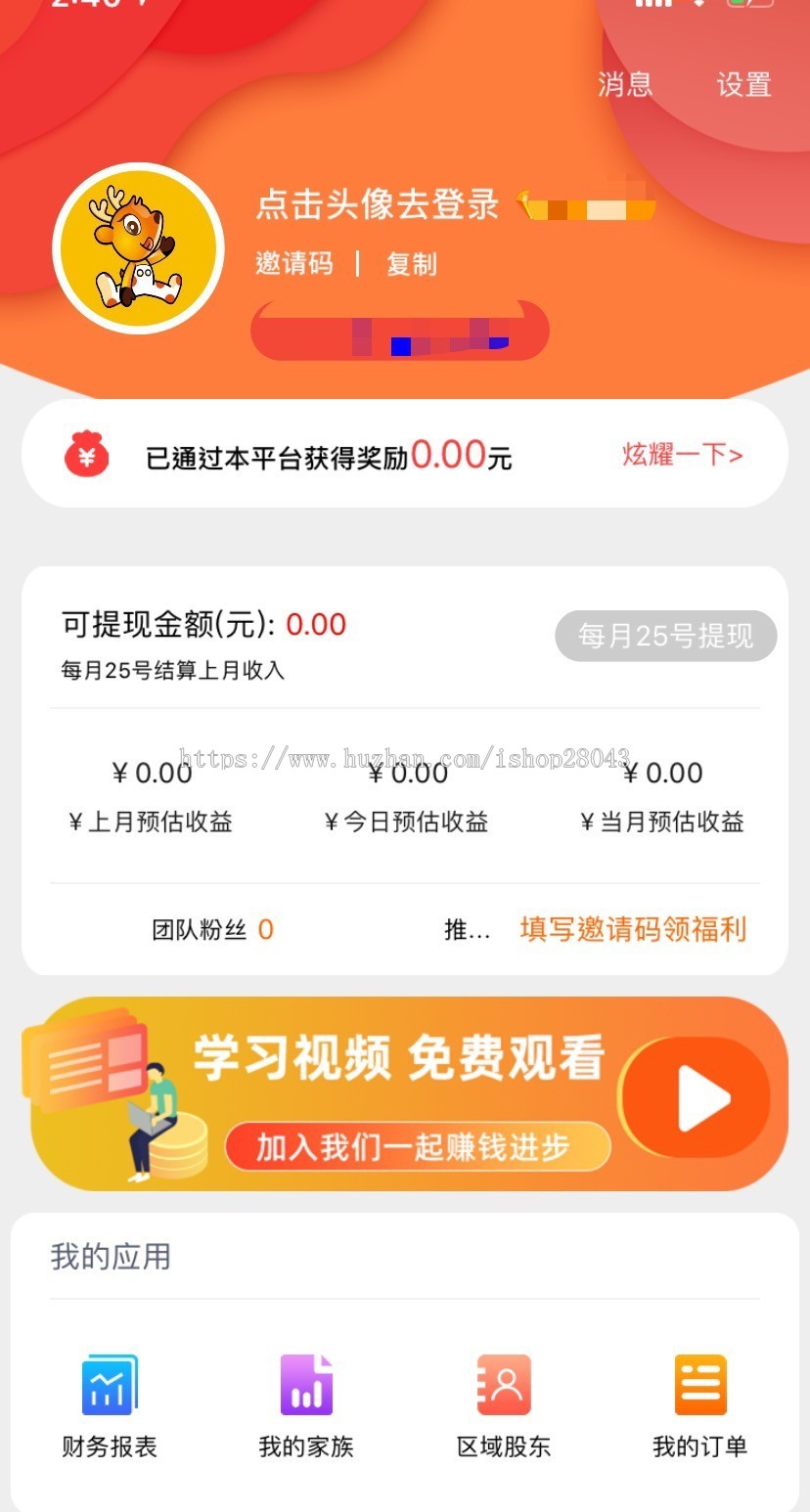Screen dimensions: 810x1512
Task: Open 设置 (settings)
Action: click(743, 85)
